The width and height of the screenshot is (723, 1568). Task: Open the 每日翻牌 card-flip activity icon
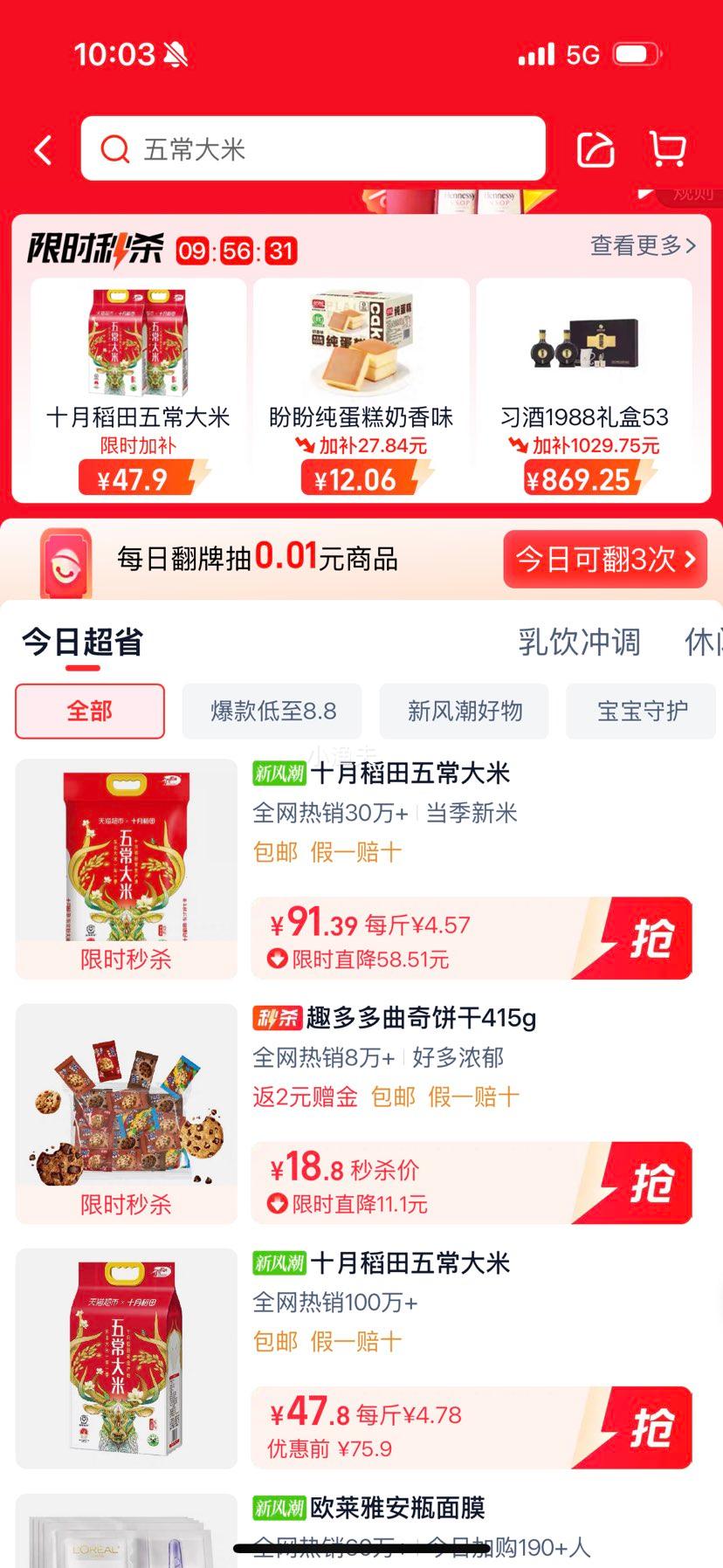[x=66, y=560]
